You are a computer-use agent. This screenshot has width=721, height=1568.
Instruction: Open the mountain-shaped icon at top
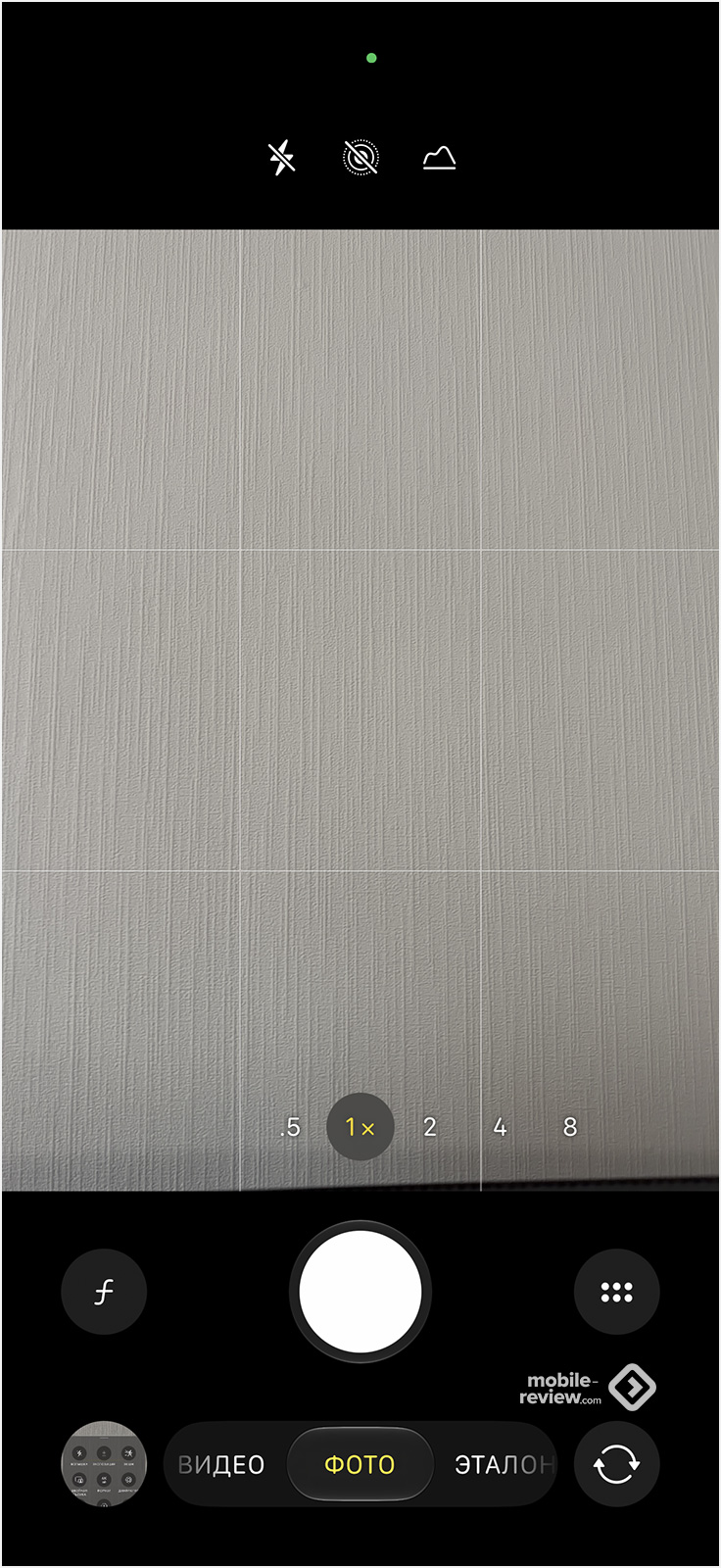440,157
